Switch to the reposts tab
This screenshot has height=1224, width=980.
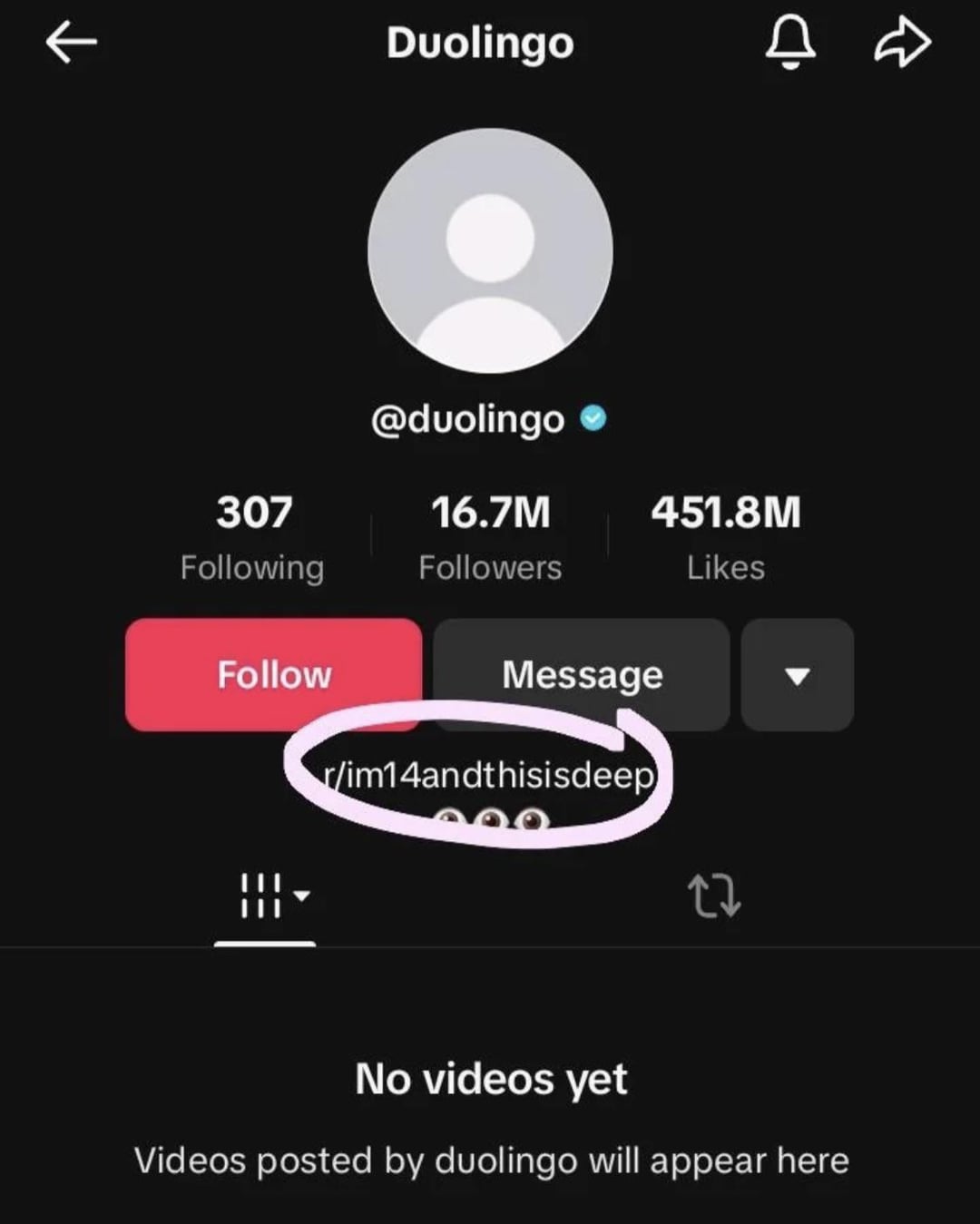[x=714, y=896]
